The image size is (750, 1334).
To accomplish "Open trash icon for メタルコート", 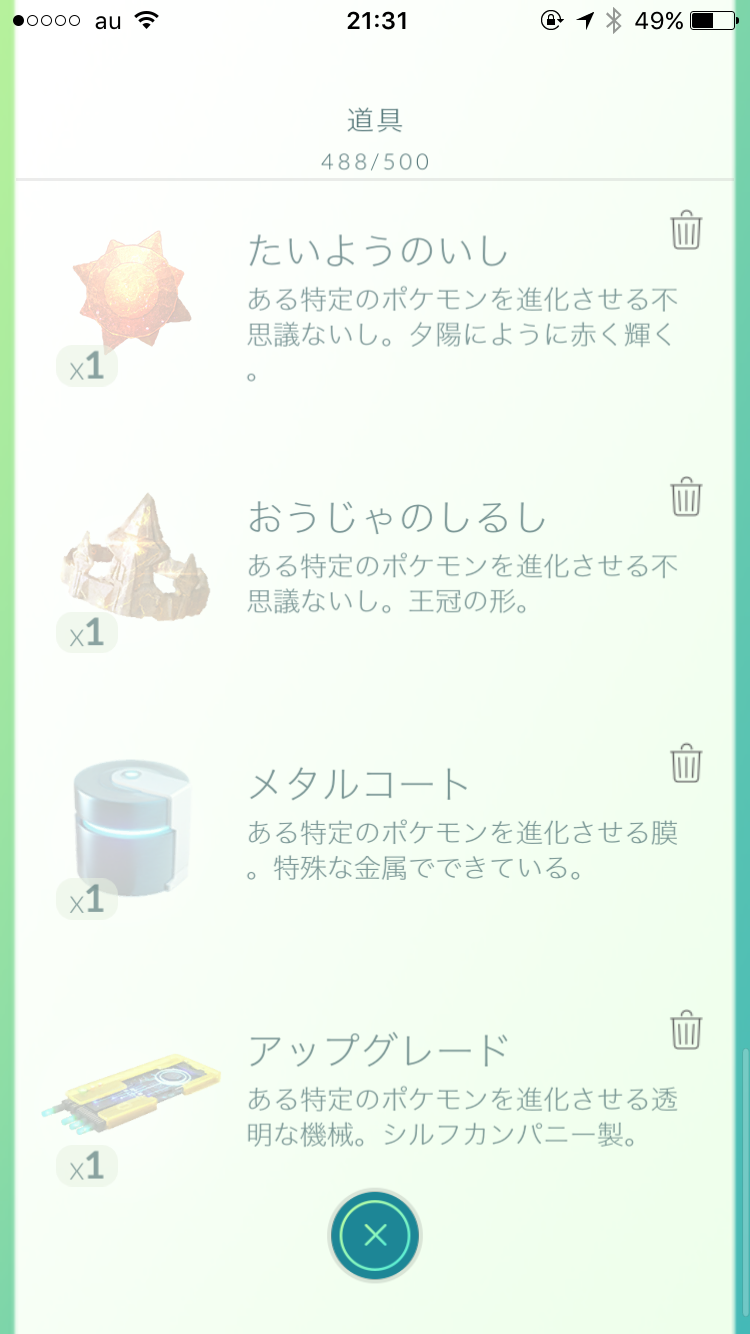I will point(685,763).
